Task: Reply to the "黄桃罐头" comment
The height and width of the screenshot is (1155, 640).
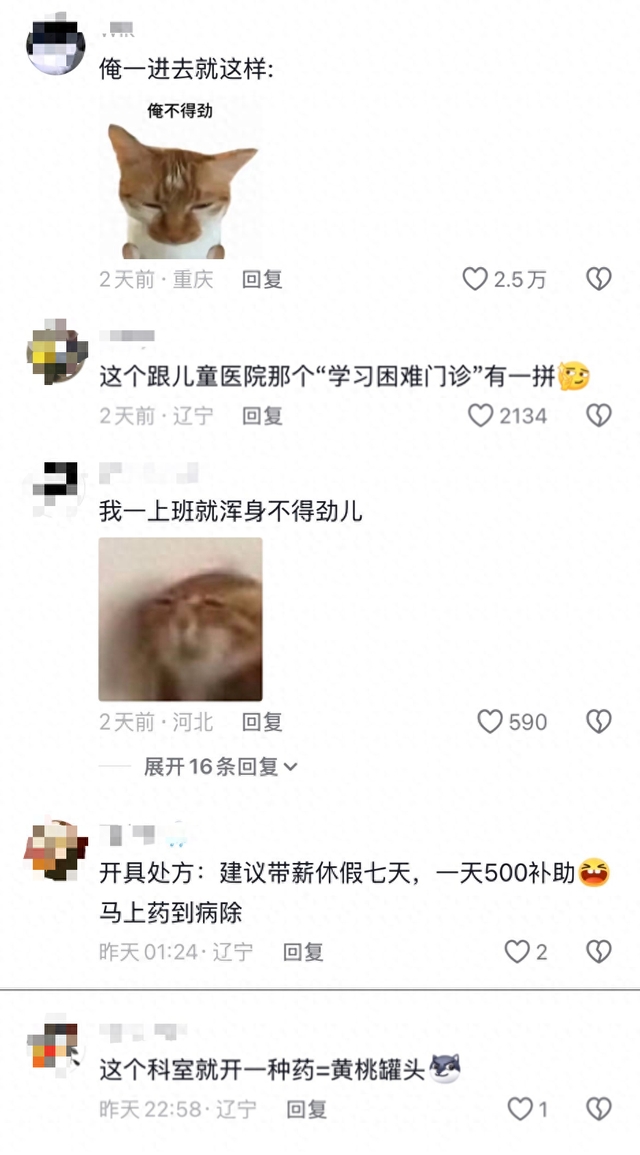Action: tap(306, 1108)
